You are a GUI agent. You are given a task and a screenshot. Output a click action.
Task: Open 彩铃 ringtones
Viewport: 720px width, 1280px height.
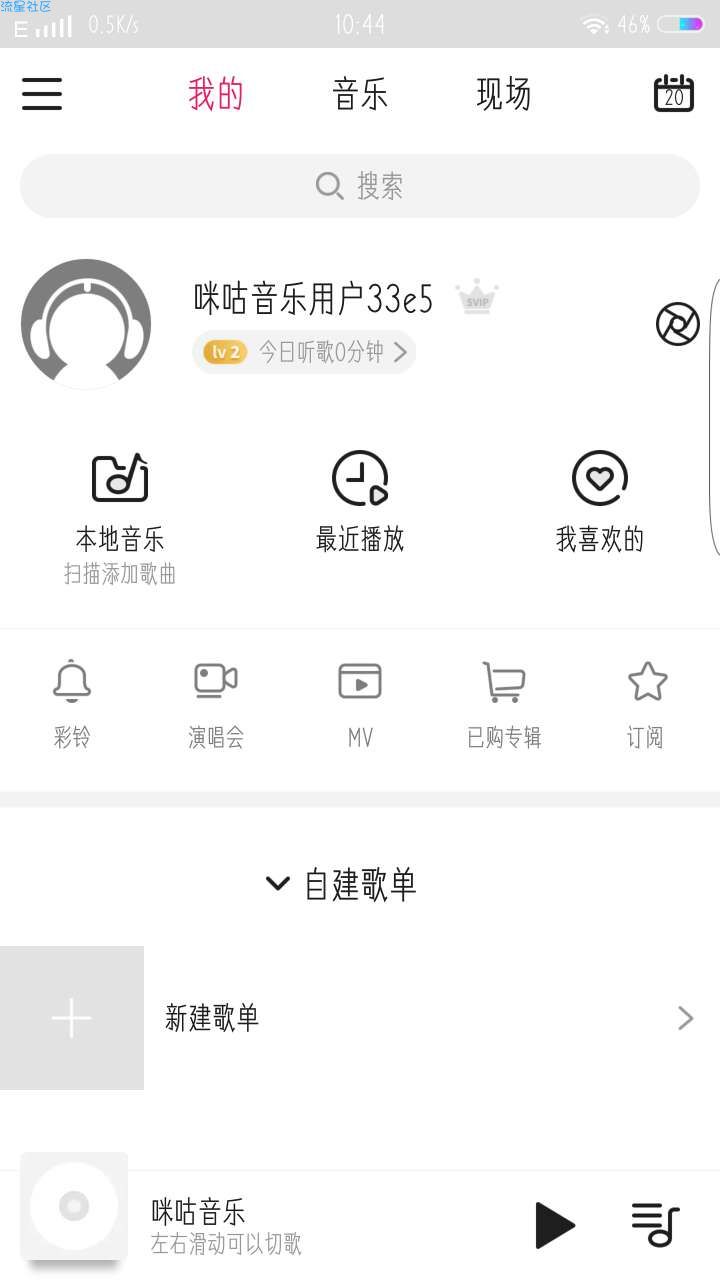72,705
